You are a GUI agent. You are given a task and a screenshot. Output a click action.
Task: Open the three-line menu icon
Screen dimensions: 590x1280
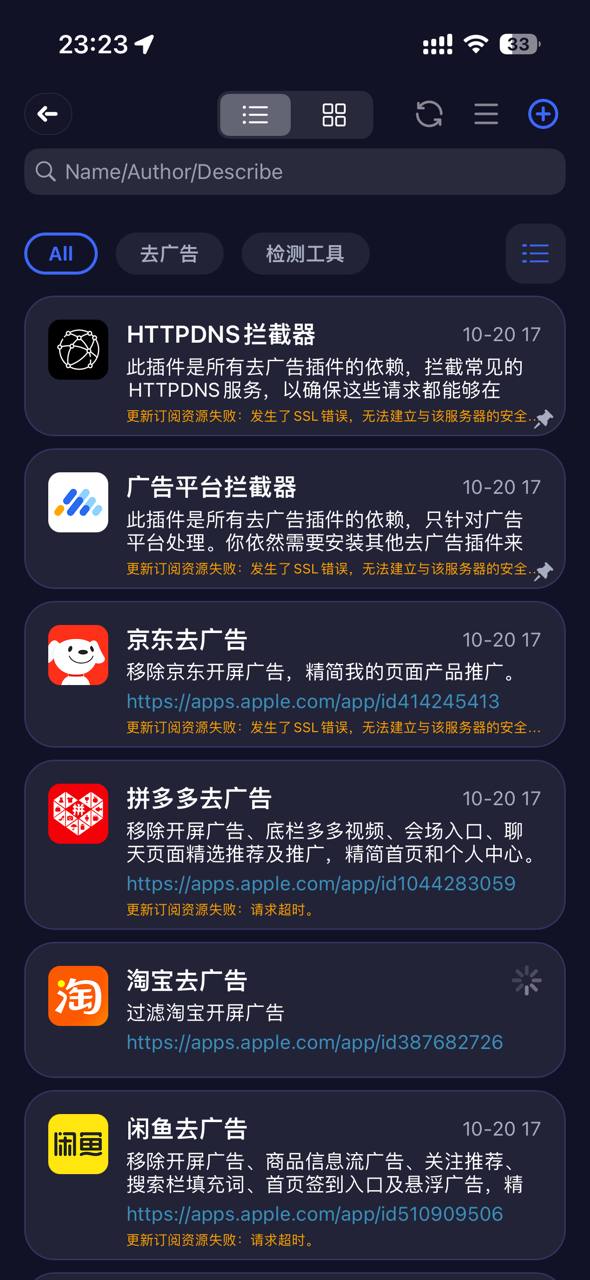pyautogui.click(x=486, y=114)
